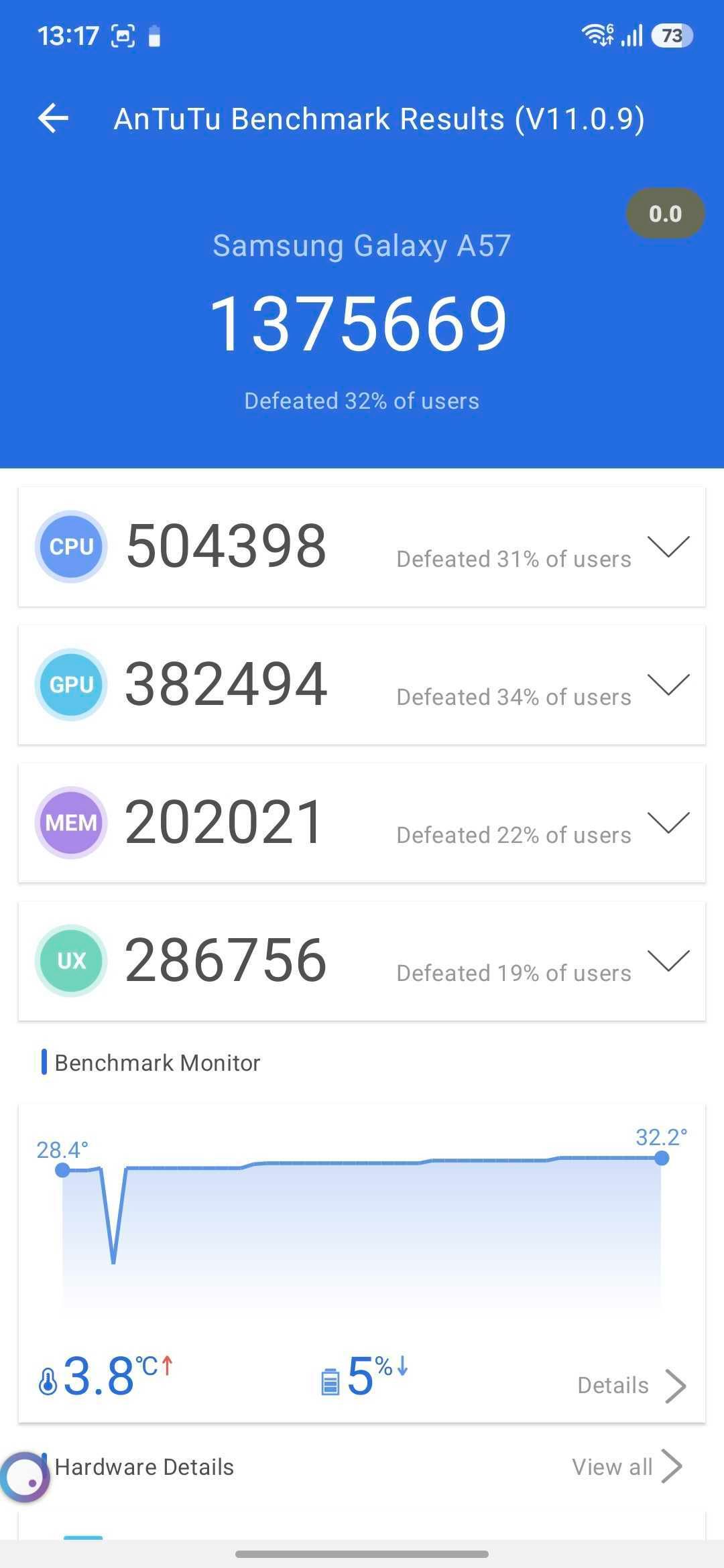
Task: Tap the UX score badge icon
Action: pyautogui.click(x=70, y=960)
